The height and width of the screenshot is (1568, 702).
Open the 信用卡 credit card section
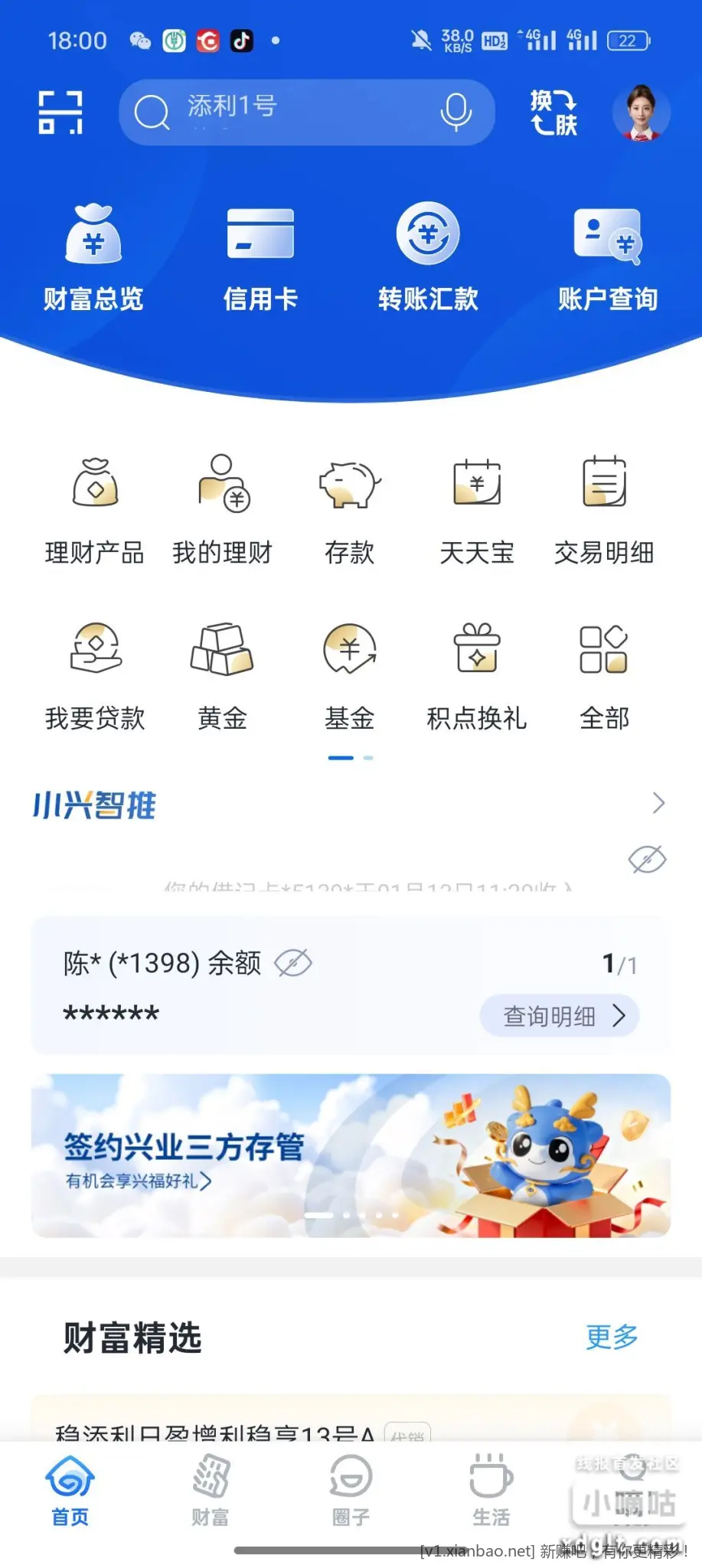(x=260, y=258)
